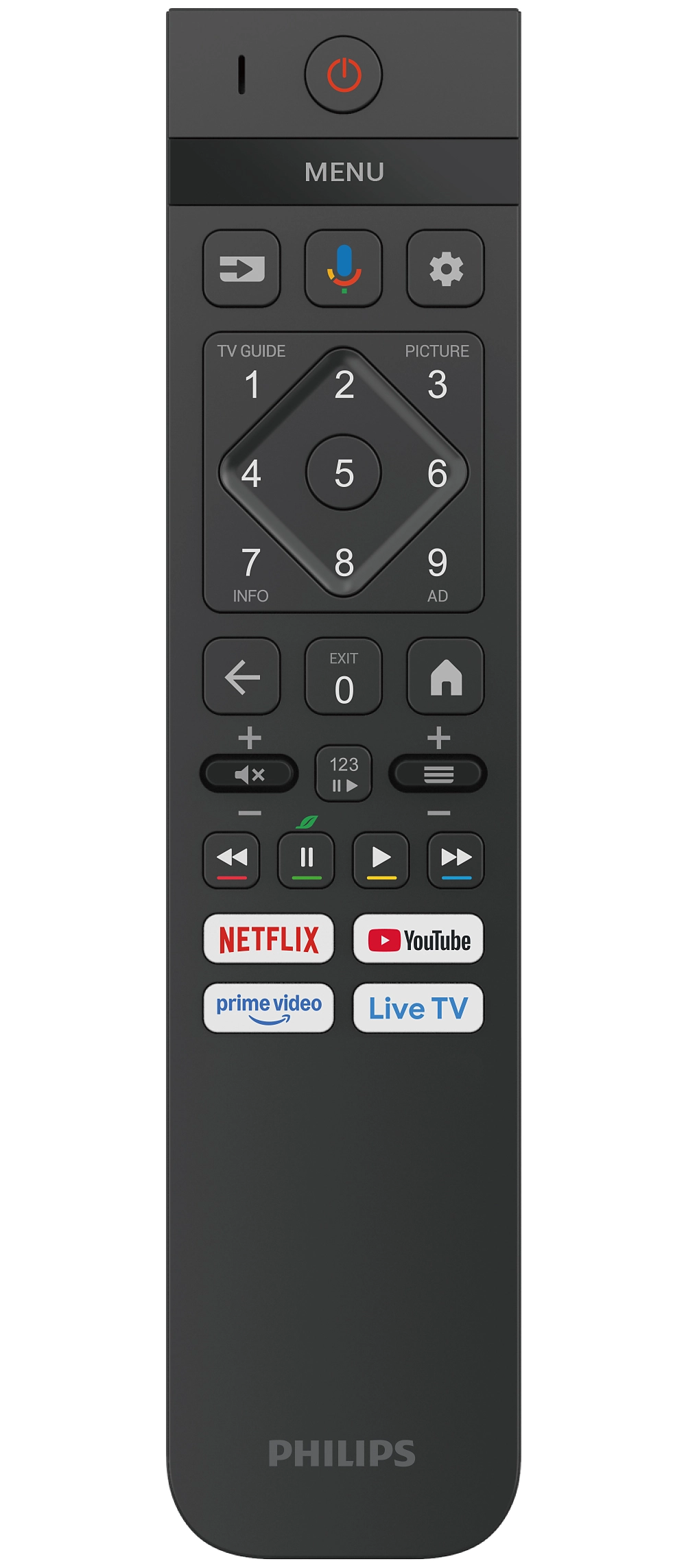Tap the red power button
The height and width of the screenshot is (1568, 686).
pos(344,75)
